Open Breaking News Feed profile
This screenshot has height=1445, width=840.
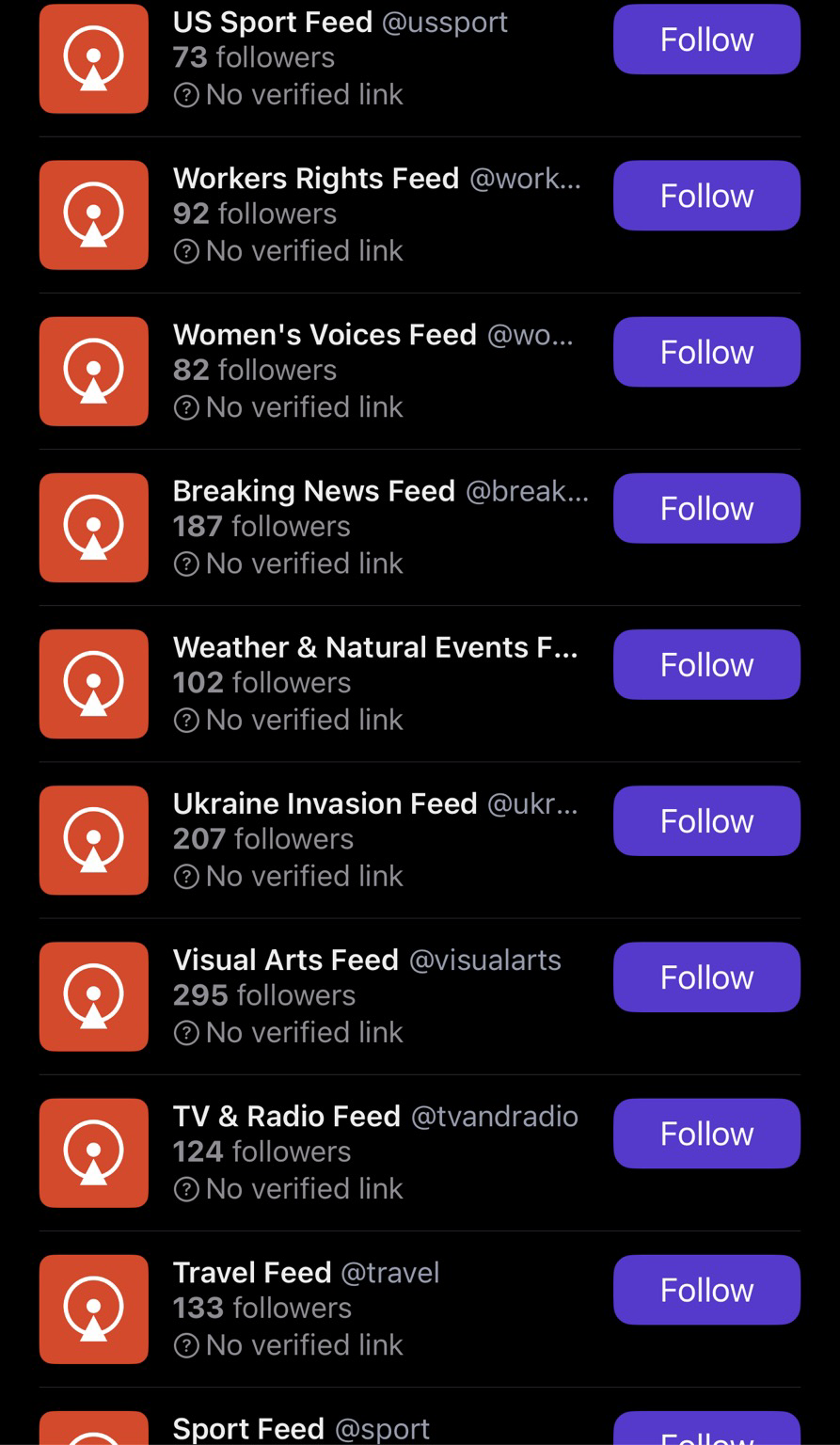pos(313,491)
